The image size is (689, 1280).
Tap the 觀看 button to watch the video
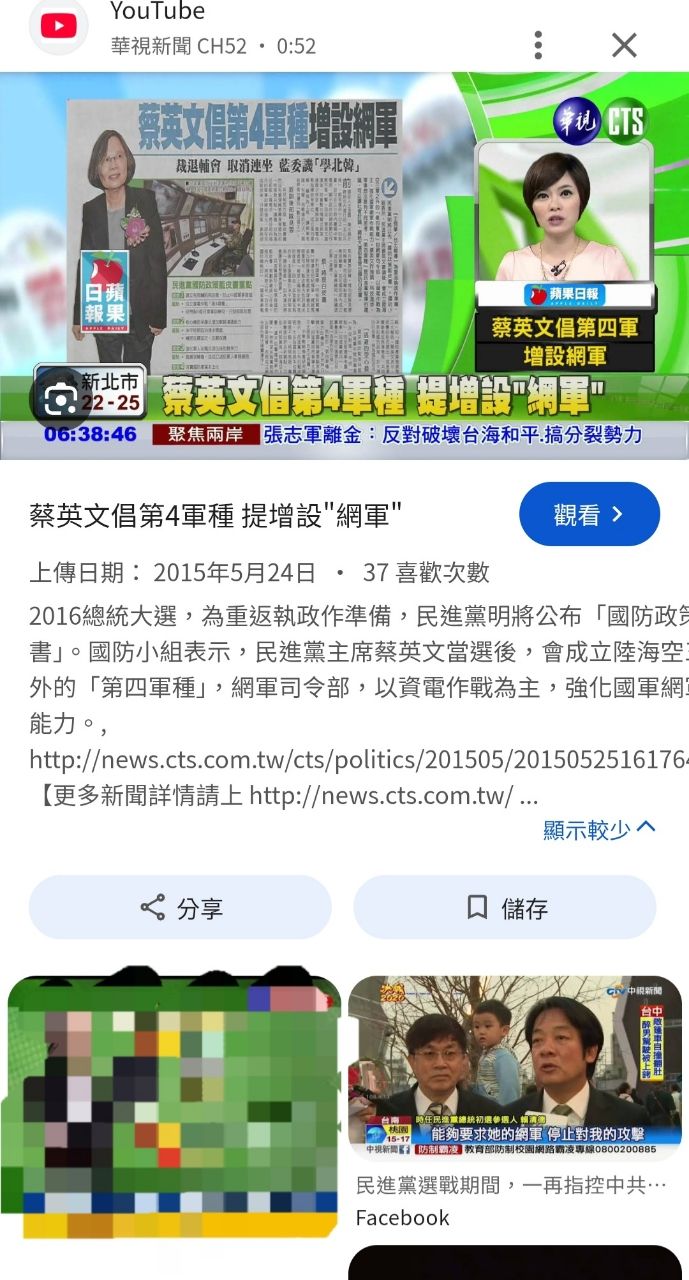pyautogui.click(x=589, y=514)
